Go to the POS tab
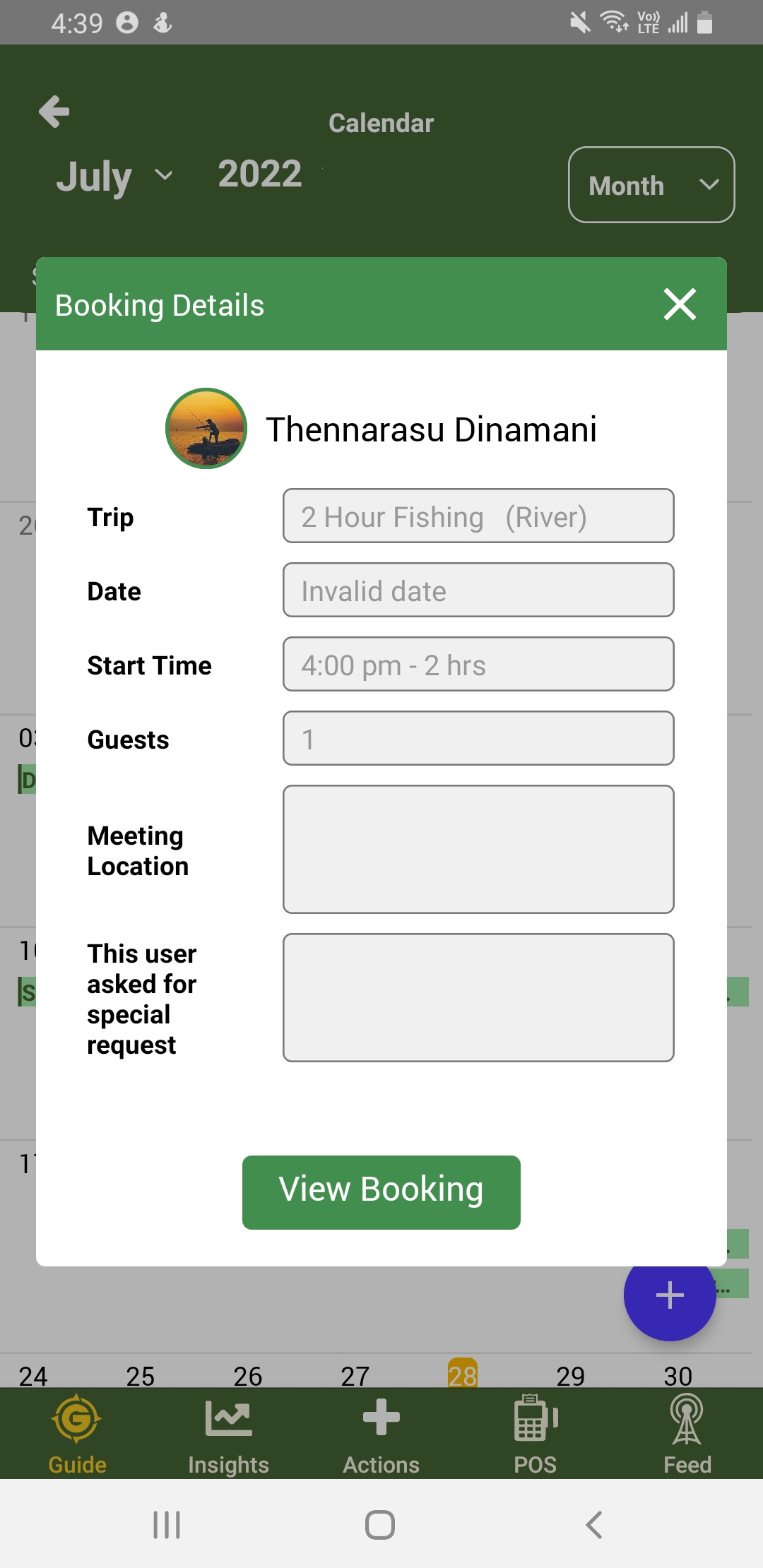 point(536,1434)
